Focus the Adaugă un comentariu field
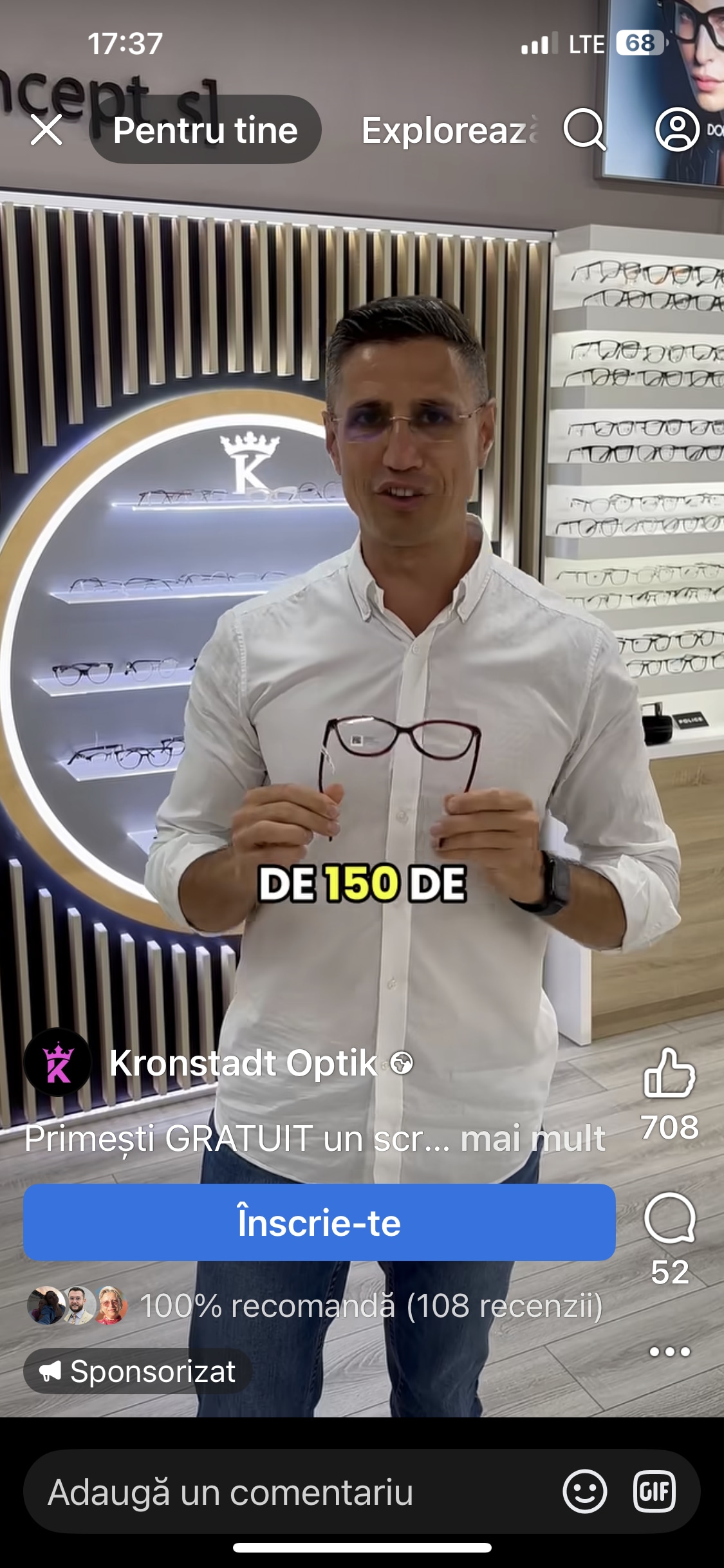724x1568 pixels. tap(257, 1491)
